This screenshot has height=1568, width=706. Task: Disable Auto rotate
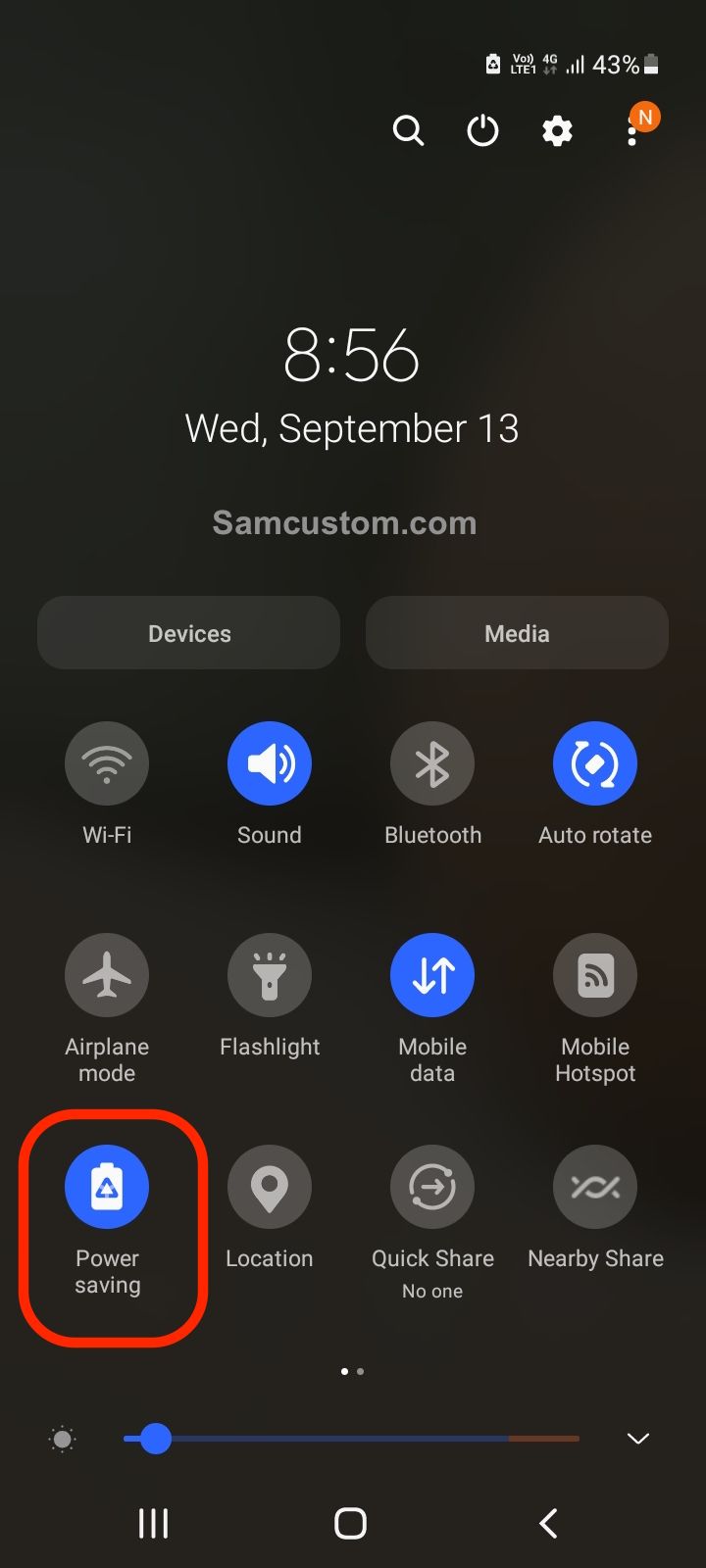(595, 763)
